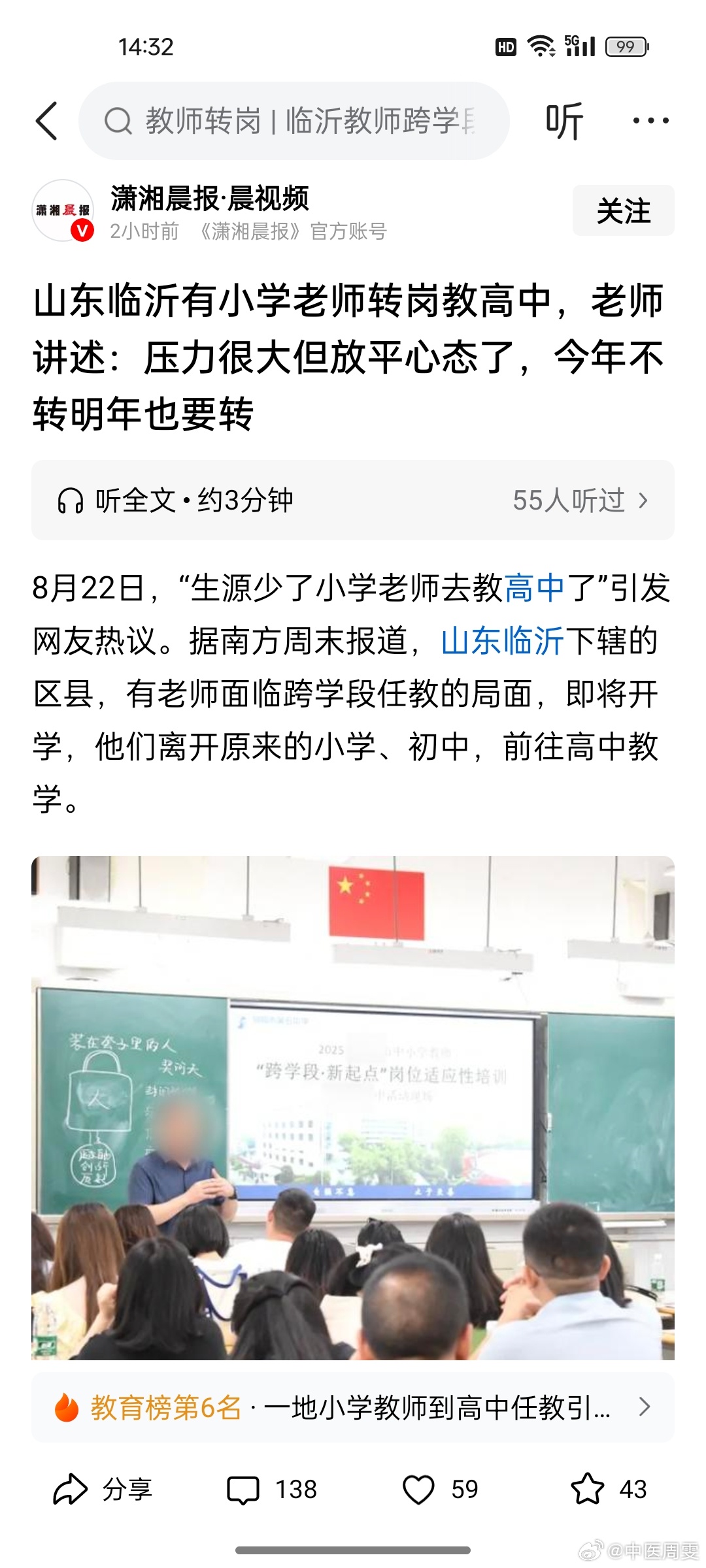706x1568 pixels.
Task: Open the 教育榜第6名 trending topic
Action: point(353,1407)
